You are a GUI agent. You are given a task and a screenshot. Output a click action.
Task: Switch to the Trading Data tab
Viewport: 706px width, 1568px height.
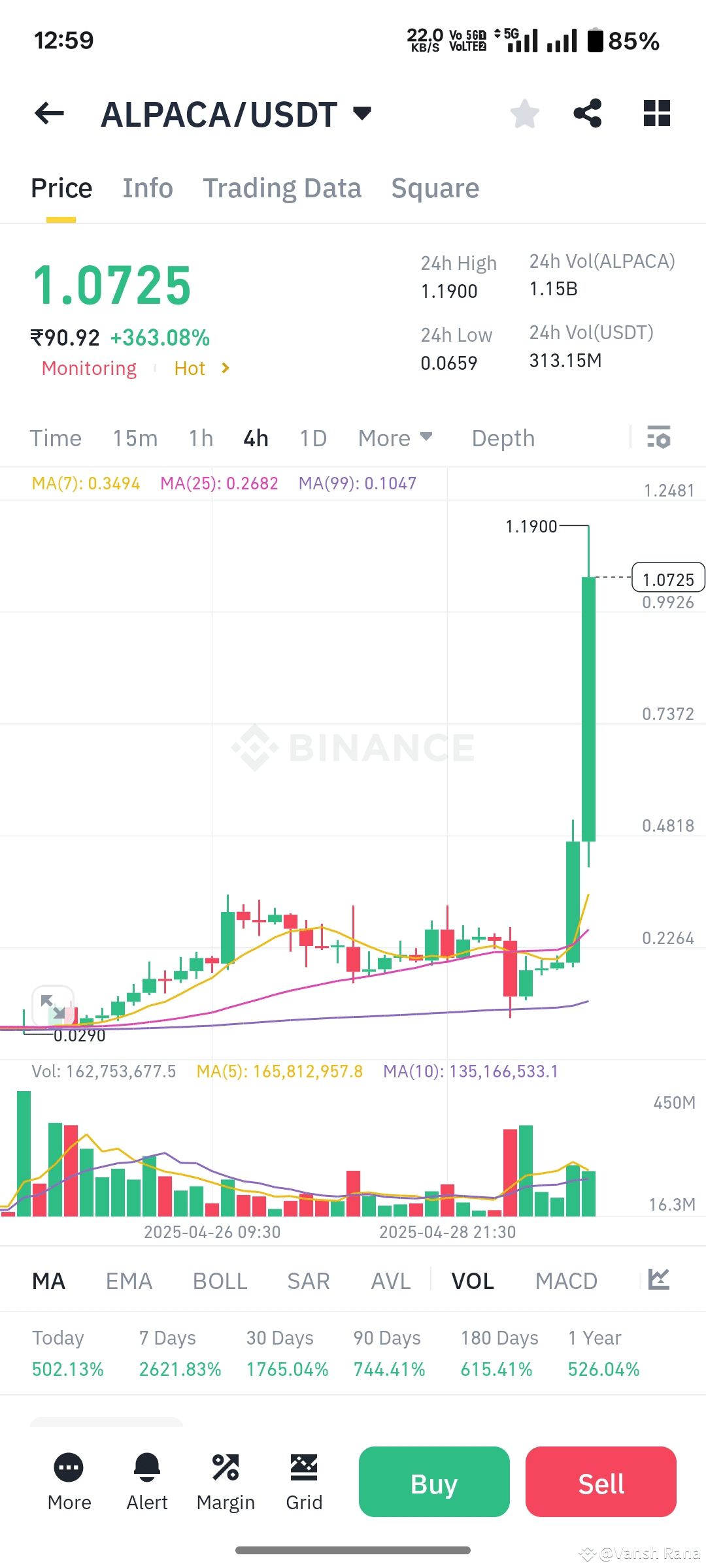[282, 188]
